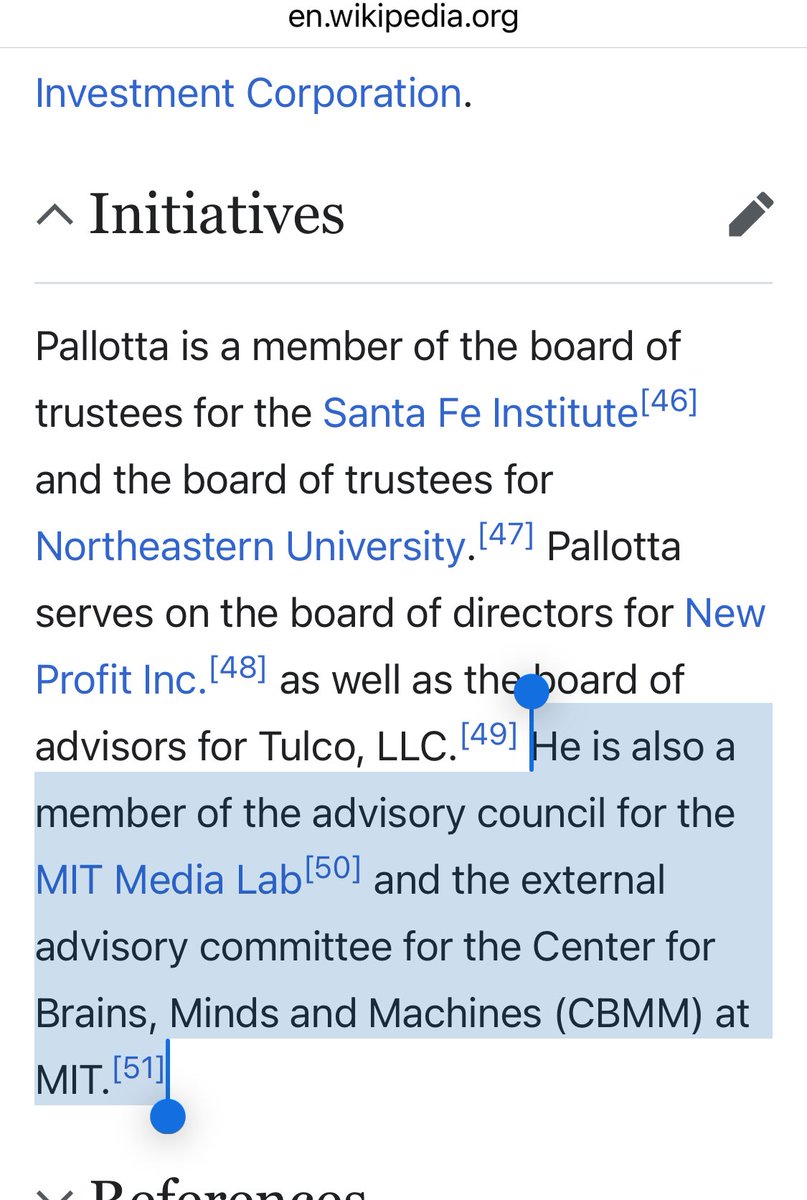Show citation 50 footnote
The width and height of the screenshot is (807, 1200).
tap(333, 870)
